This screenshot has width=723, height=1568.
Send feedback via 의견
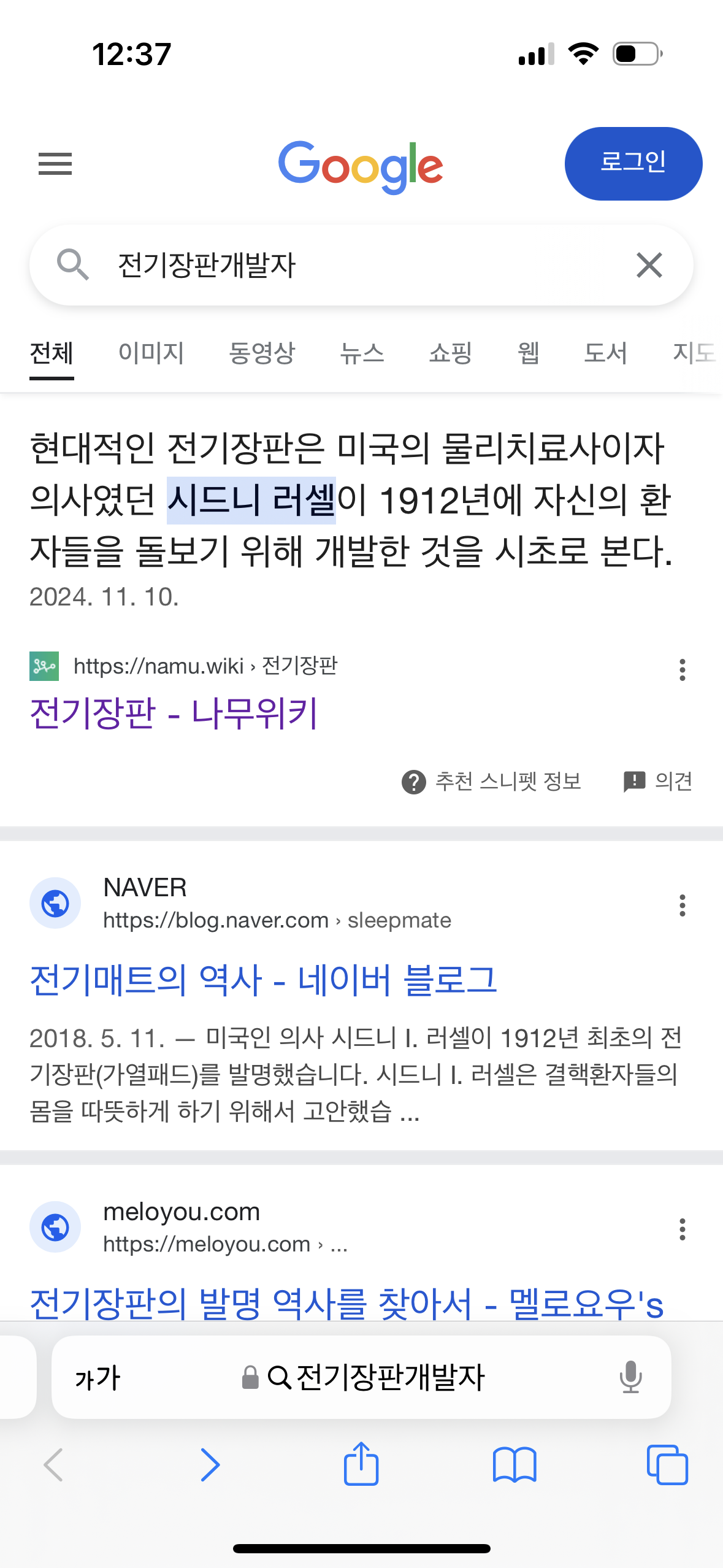pyautogui.click(x=657, y=781)
